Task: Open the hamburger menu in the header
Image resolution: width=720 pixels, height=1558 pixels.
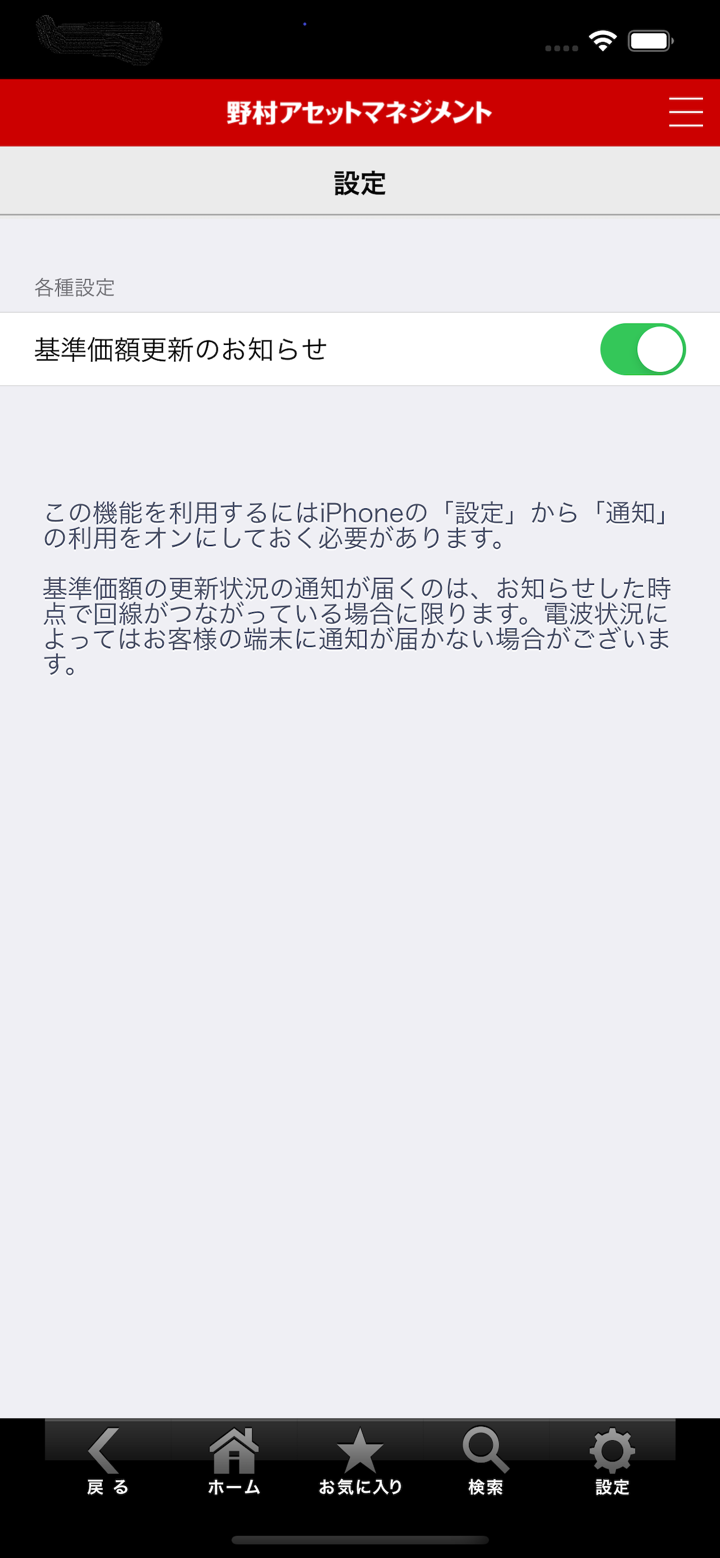Action: pos(685,112)
